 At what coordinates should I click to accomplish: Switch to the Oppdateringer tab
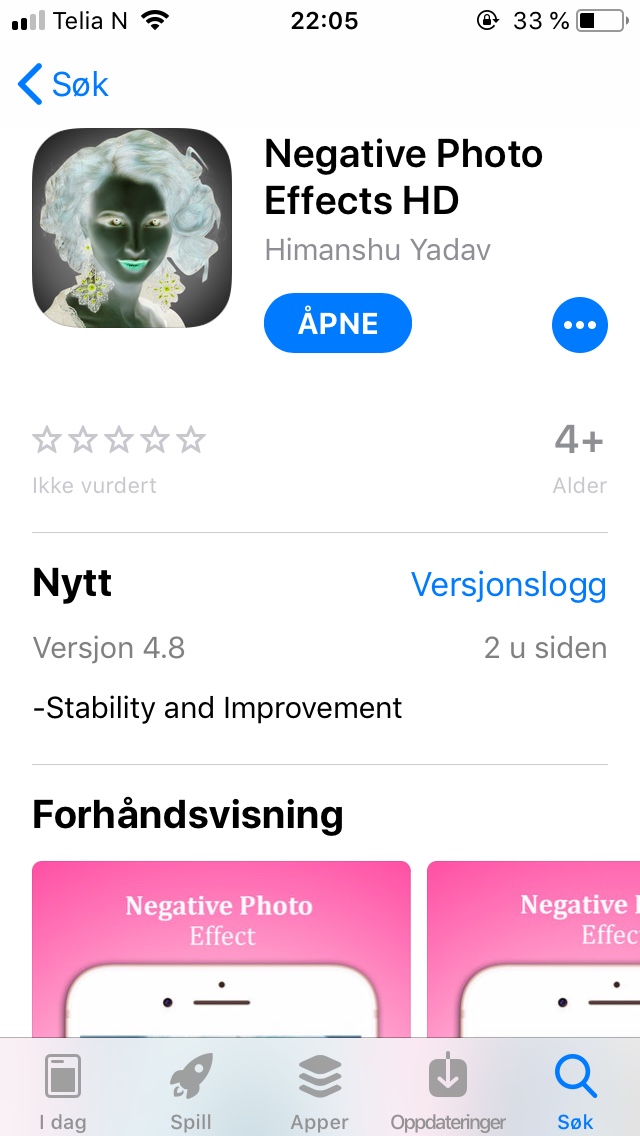point(448,1090)
